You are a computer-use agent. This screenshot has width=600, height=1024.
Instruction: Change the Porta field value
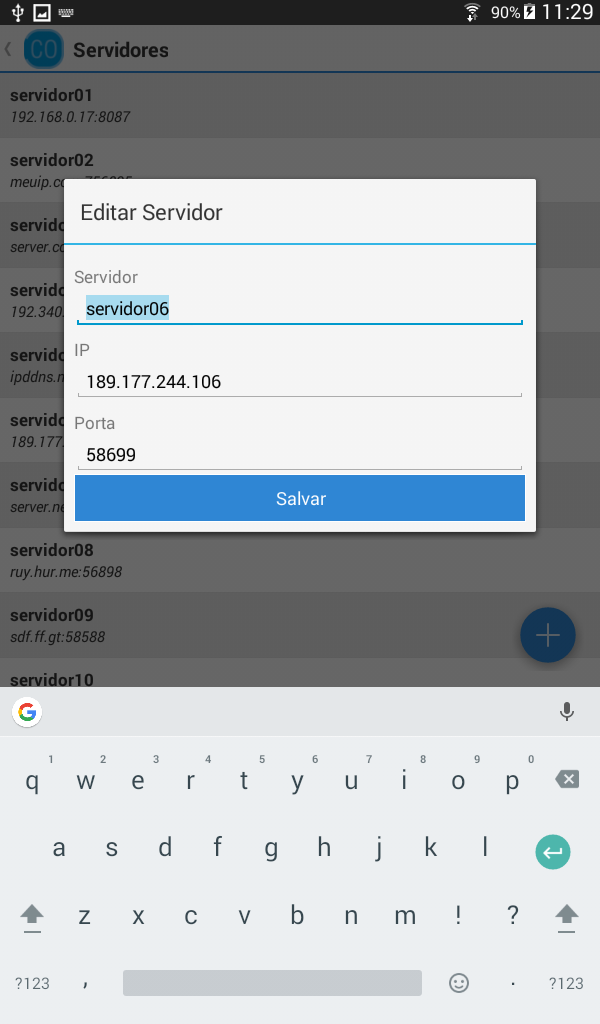(x=300, y=455)
